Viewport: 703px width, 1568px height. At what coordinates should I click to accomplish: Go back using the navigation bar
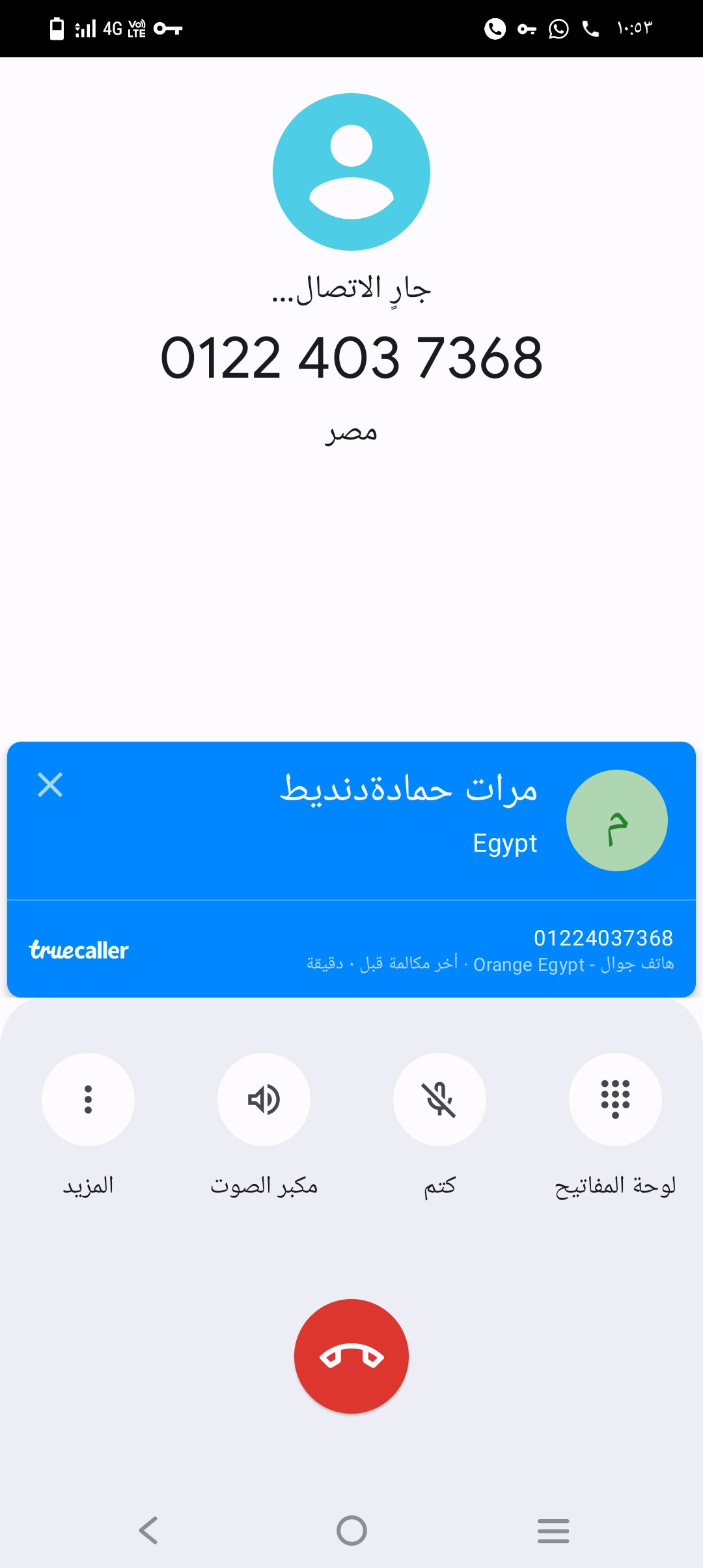pos(148,1530)
